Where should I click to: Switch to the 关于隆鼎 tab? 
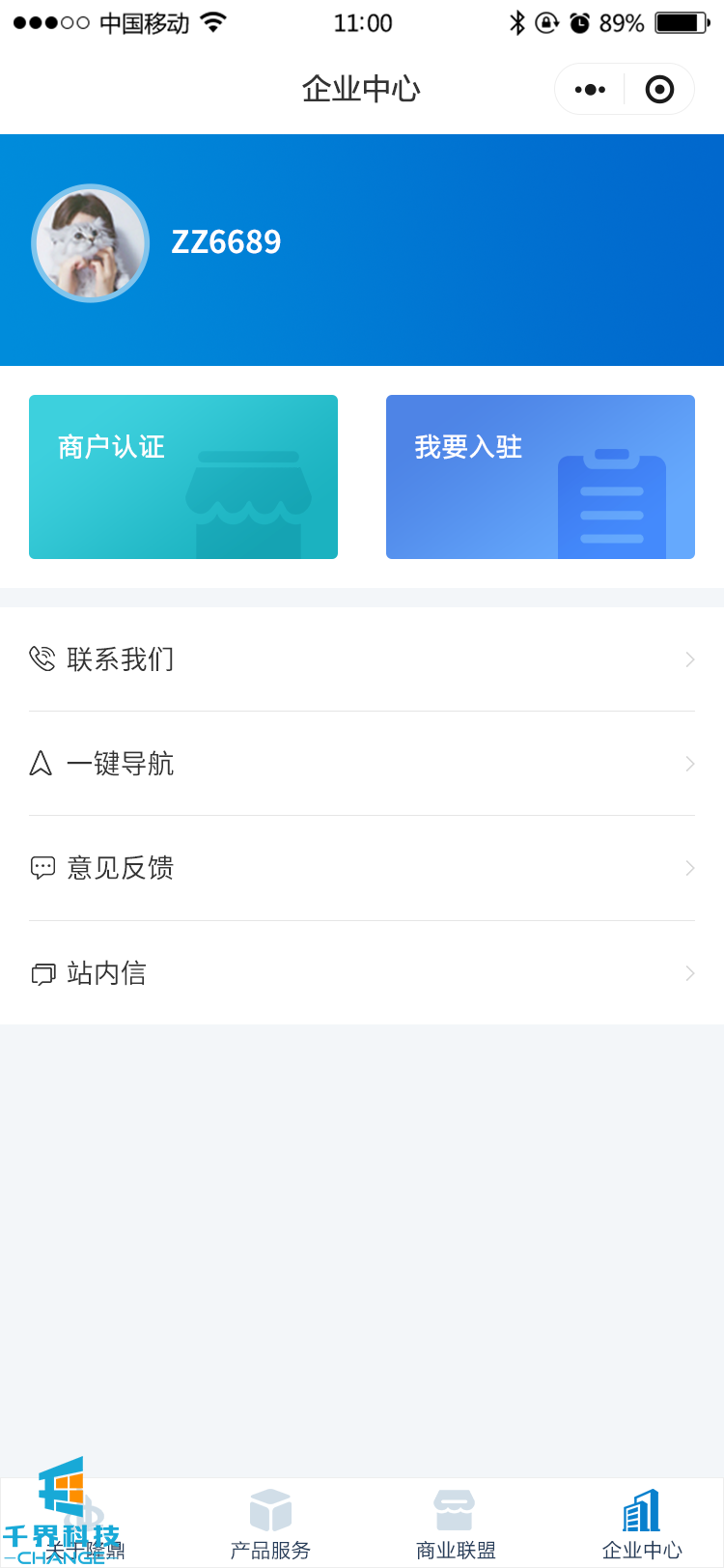pyautogui.click(x=87, y=1526)
